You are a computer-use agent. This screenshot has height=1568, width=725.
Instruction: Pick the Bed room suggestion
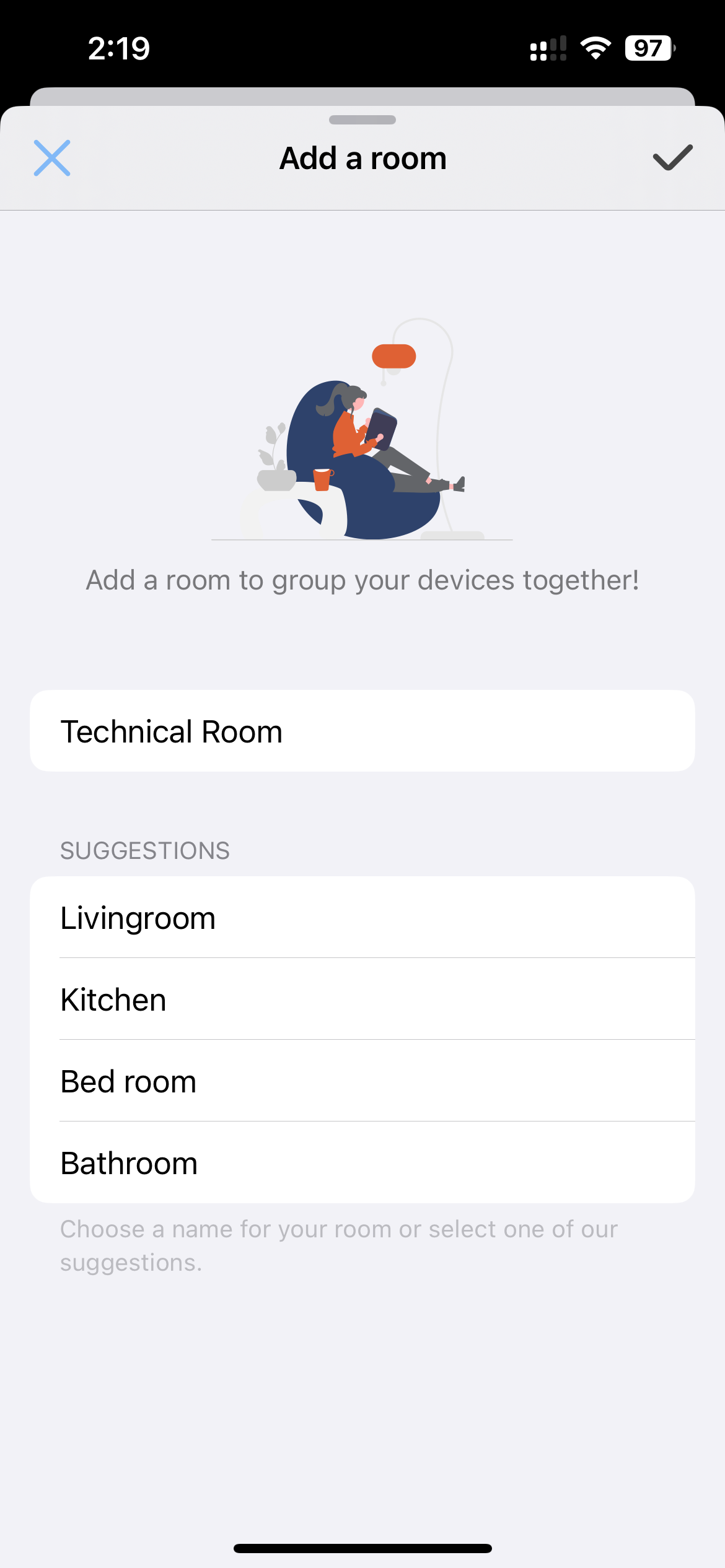pos(362,1081)
